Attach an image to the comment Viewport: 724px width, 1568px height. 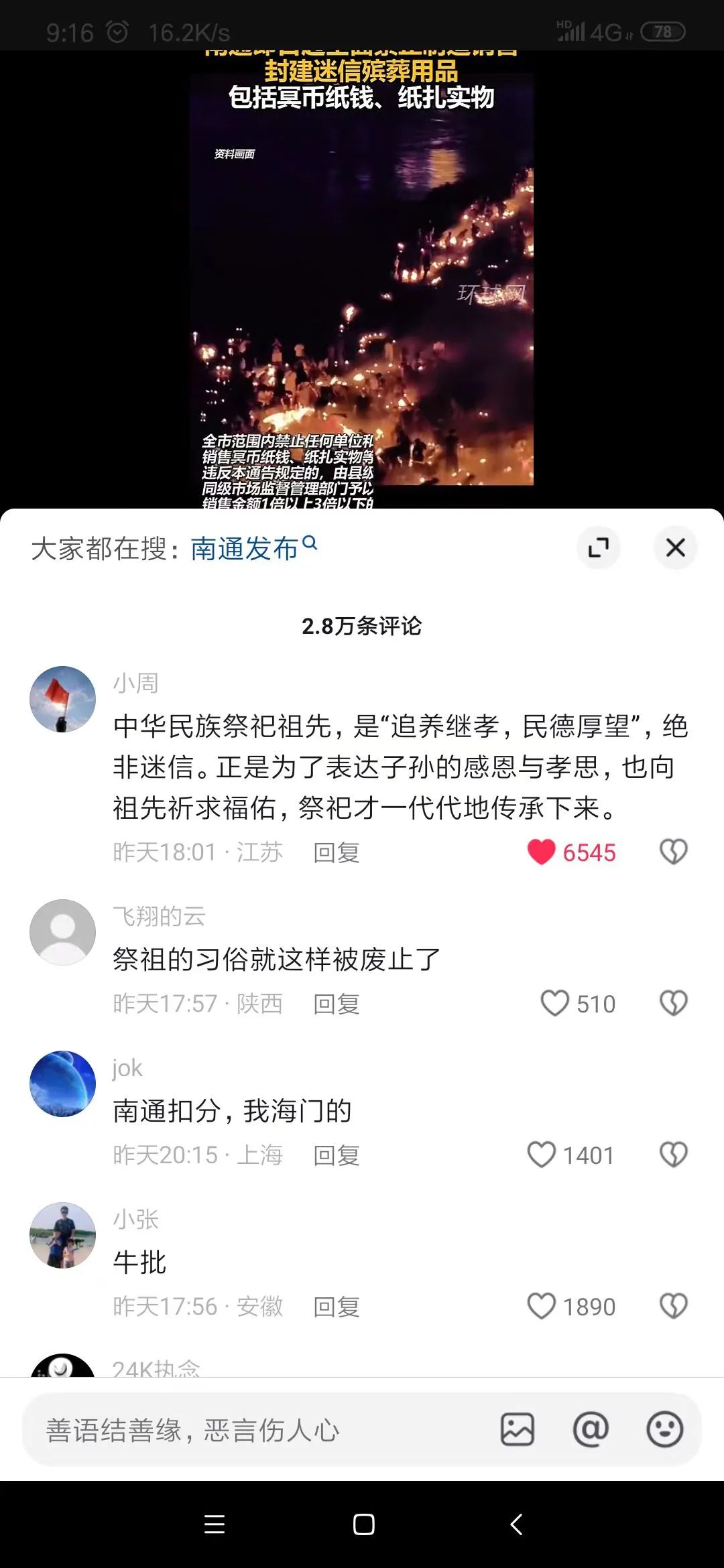518,1430
